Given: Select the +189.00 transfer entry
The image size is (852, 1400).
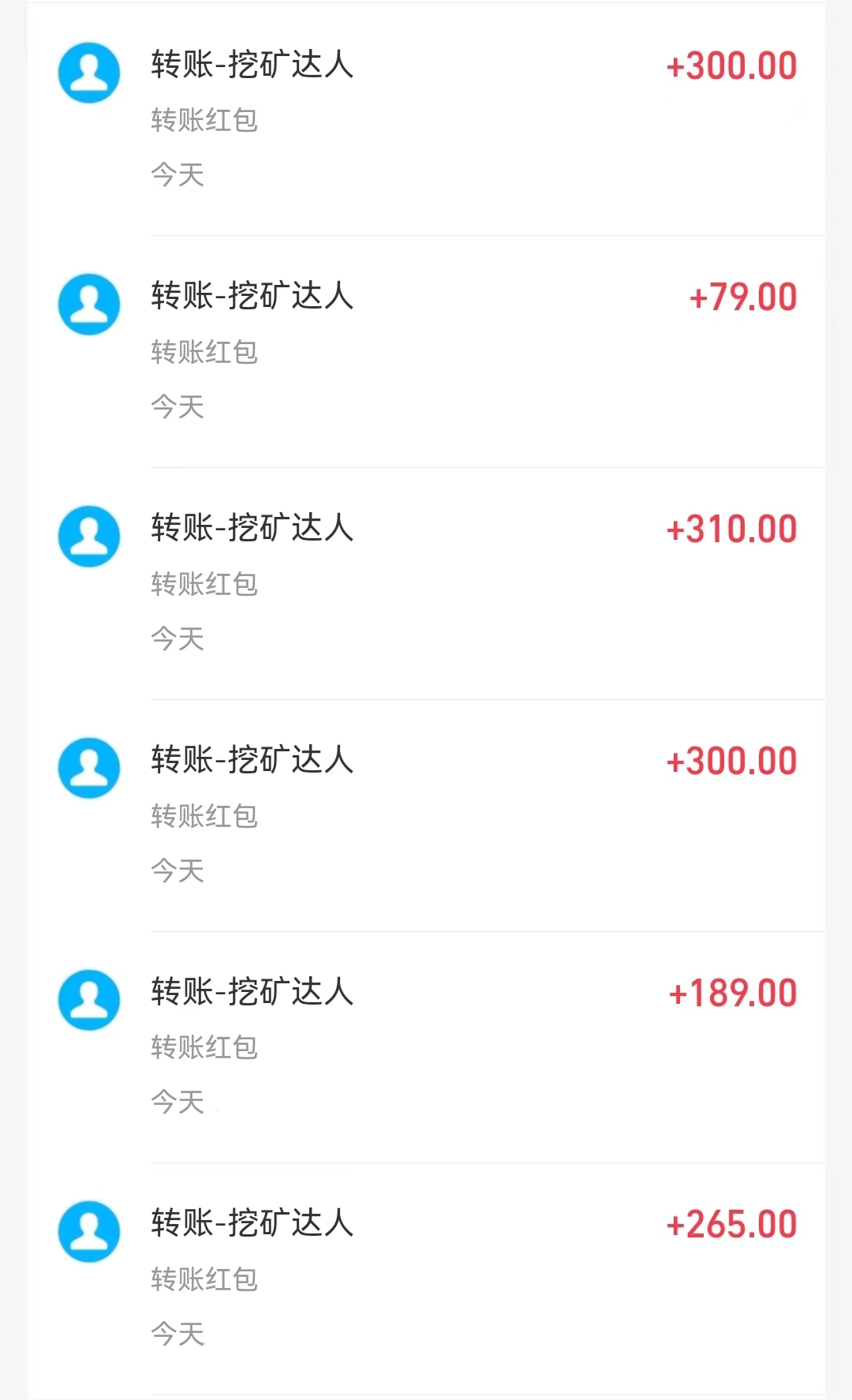Looking at the screenshot, I should (426, 1046).
